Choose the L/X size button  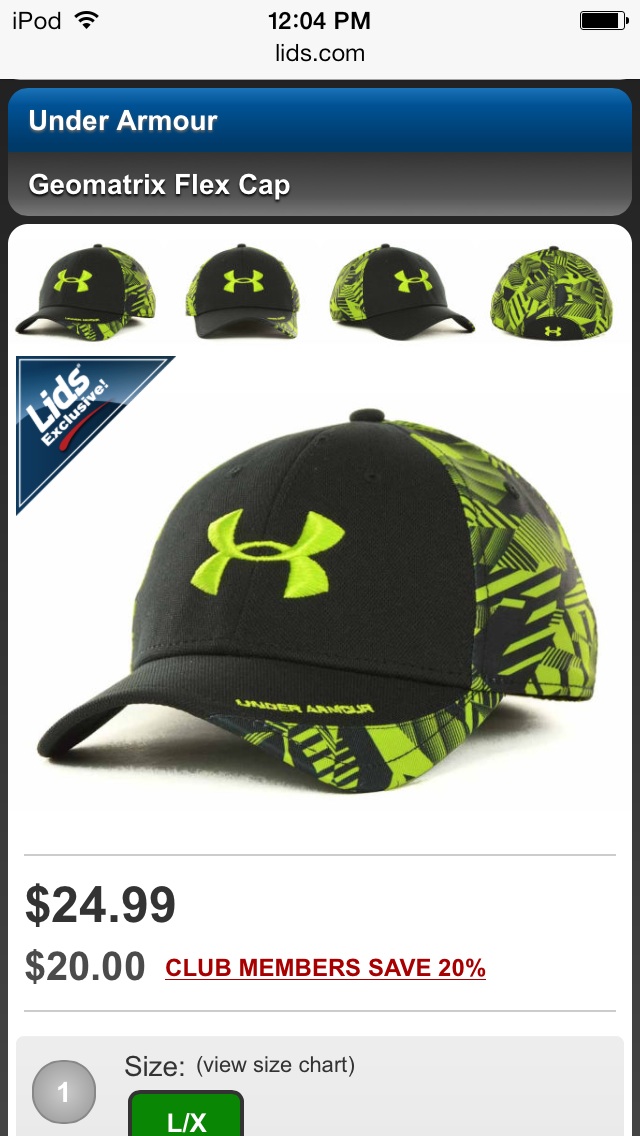186,1114
